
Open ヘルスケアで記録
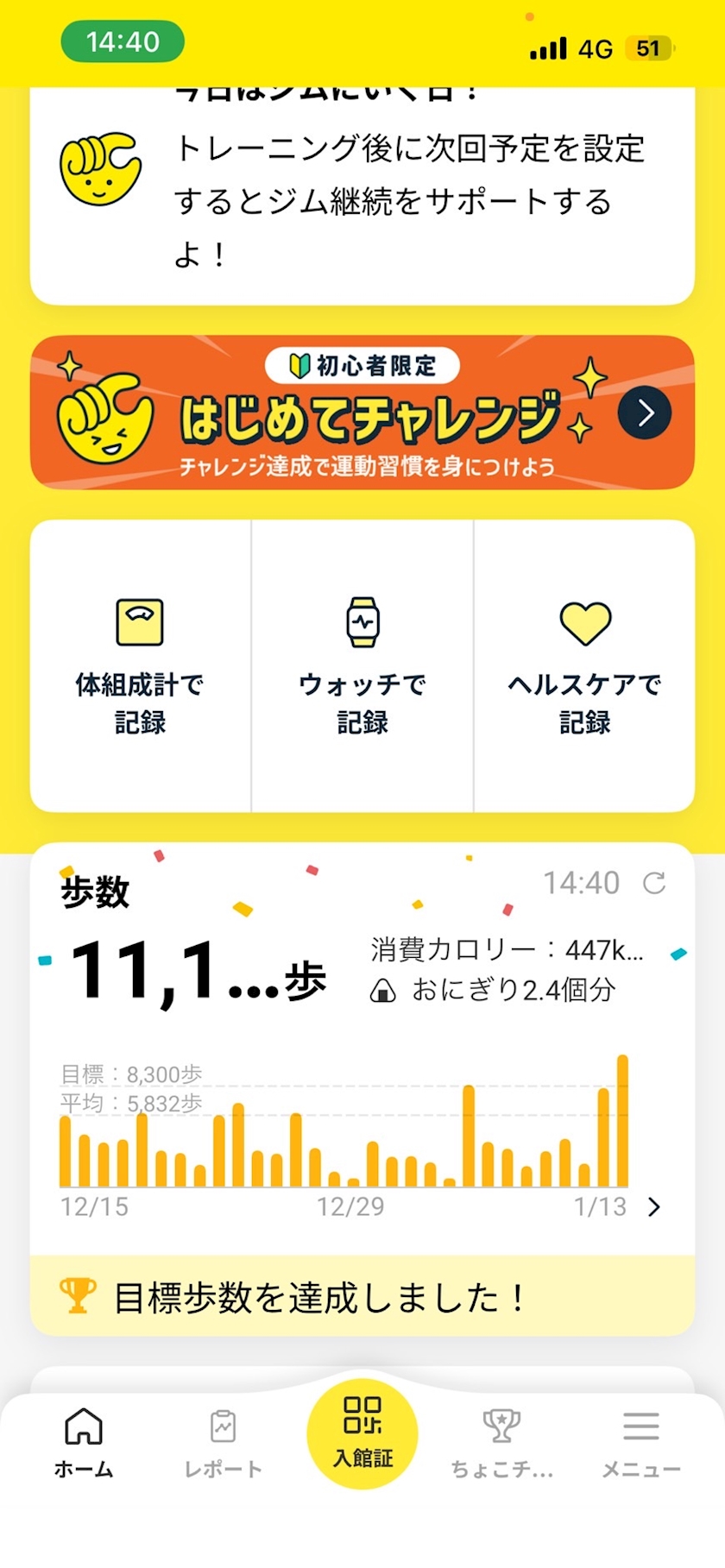click(x=584, y=665)
